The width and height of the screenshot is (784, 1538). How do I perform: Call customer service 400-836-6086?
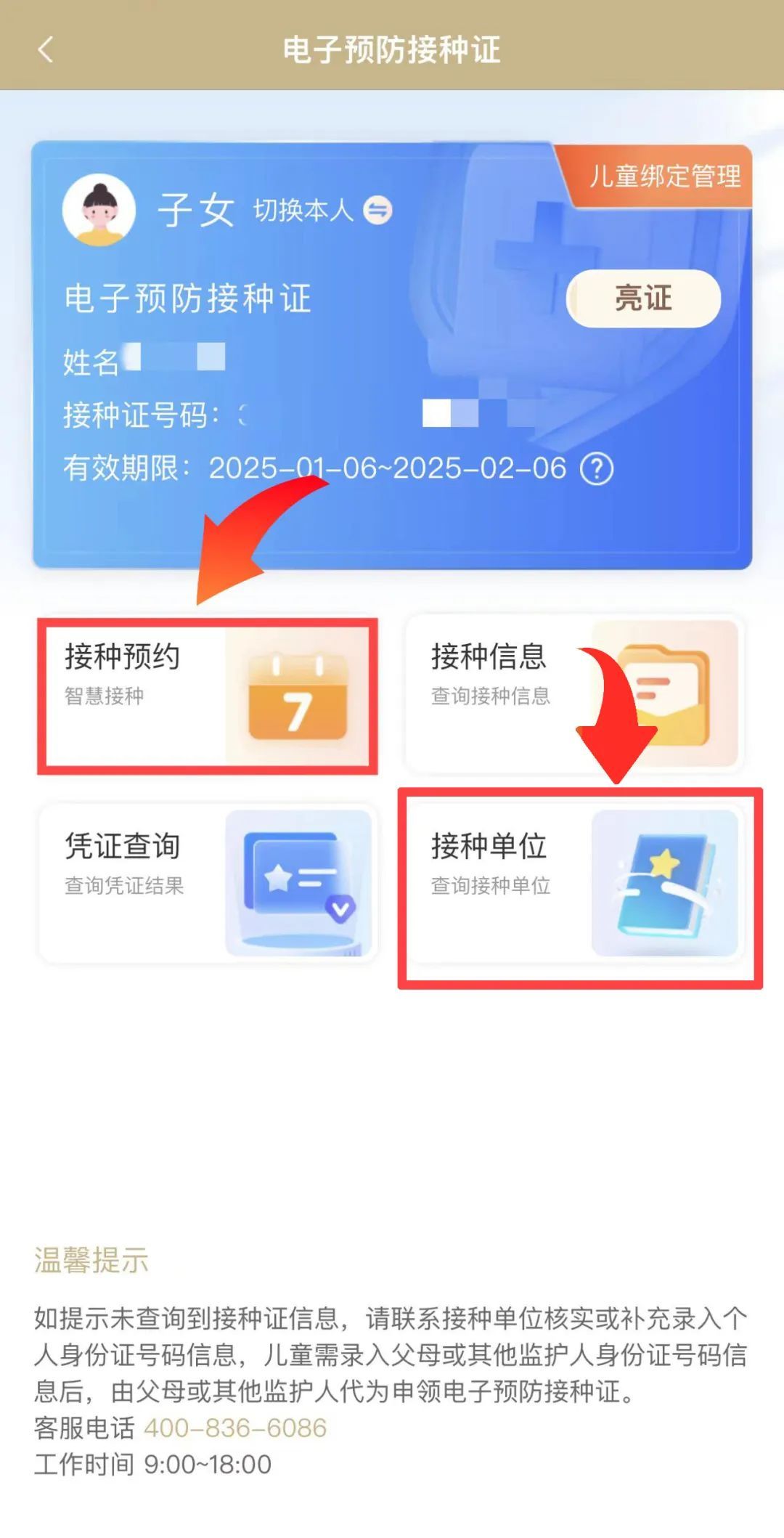(235, 1428)
